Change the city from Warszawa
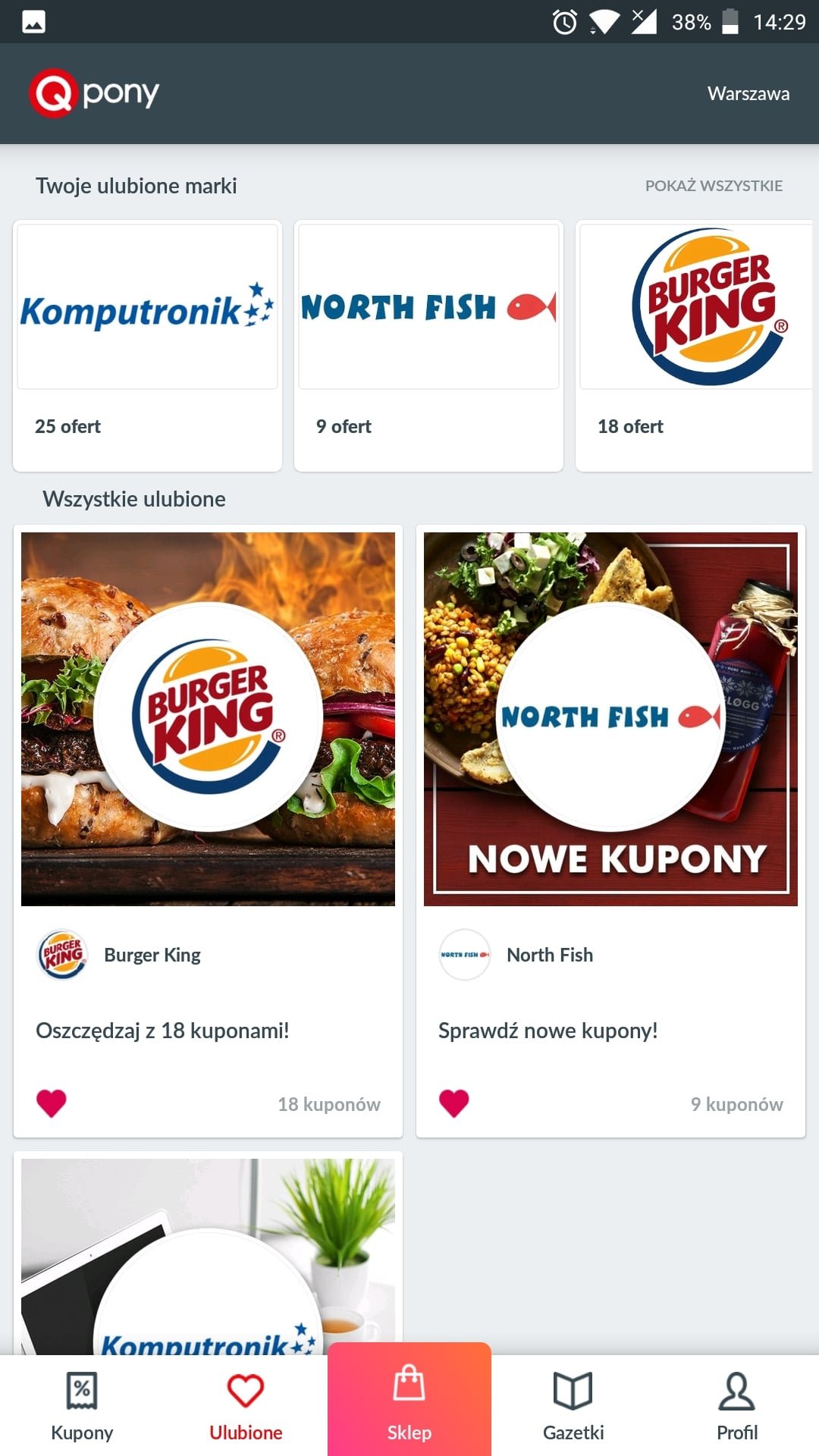Image resolution: width=819 pixels, height=1456 pixels. tap(748, 93)
